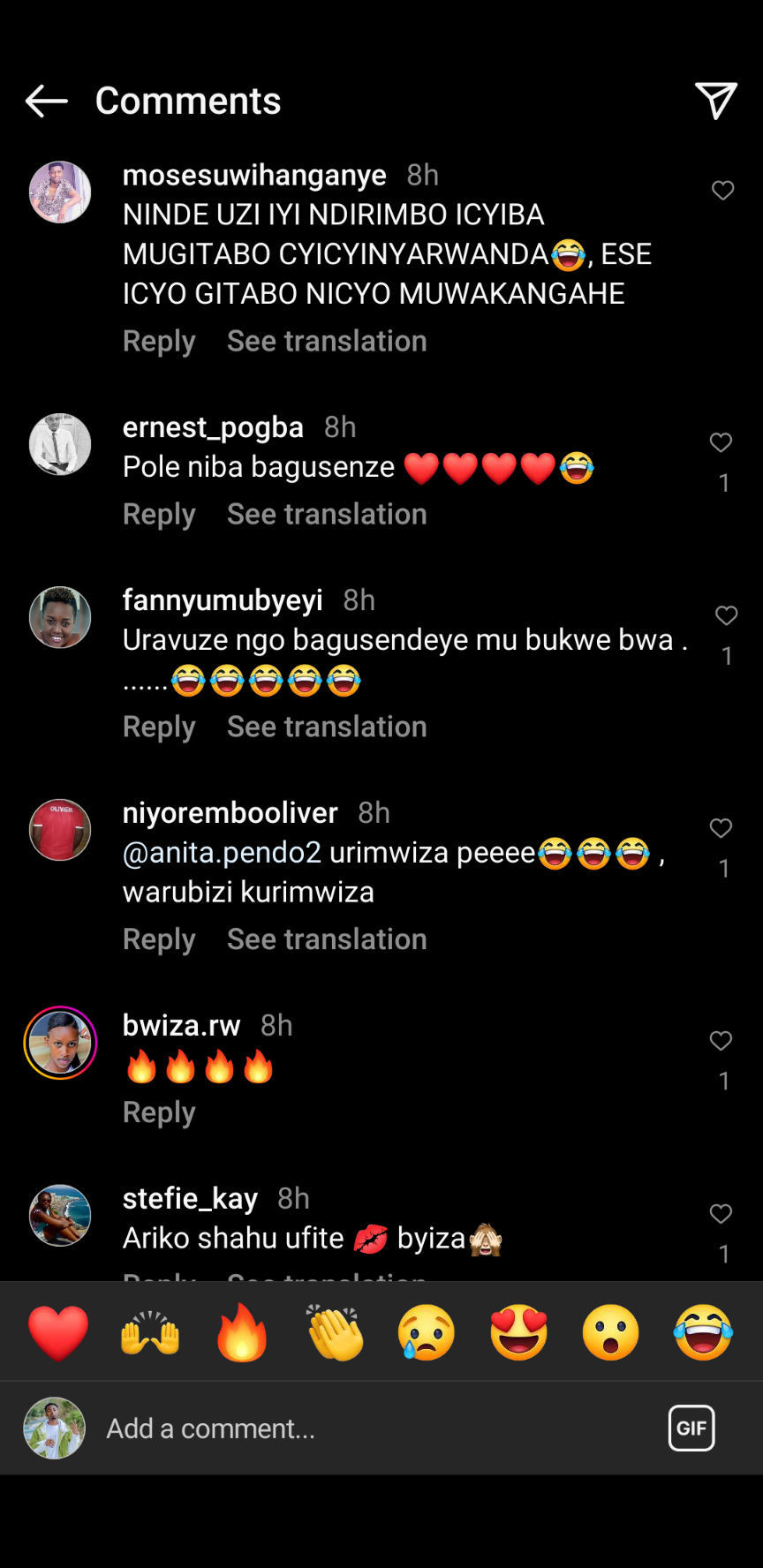763x1568 pixels.
Task: Reply to ernest_pogba's comment
Action: [x=159, y=515]
